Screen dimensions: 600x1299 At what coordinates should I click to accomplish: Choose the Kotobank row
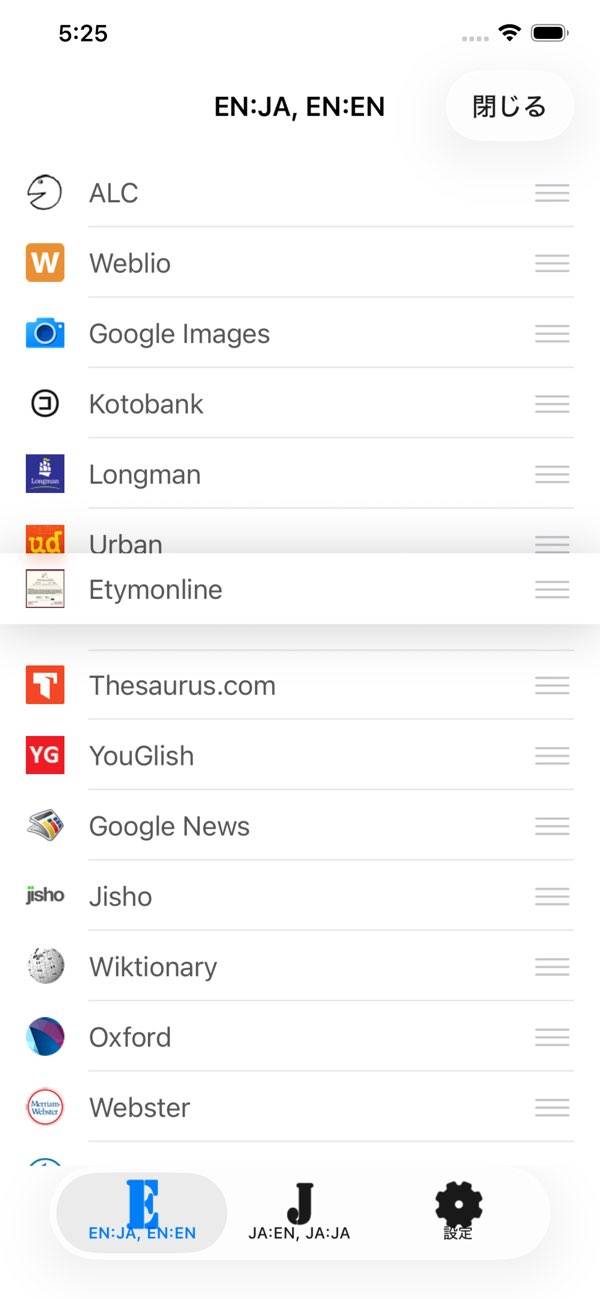[x=146, y=404]
